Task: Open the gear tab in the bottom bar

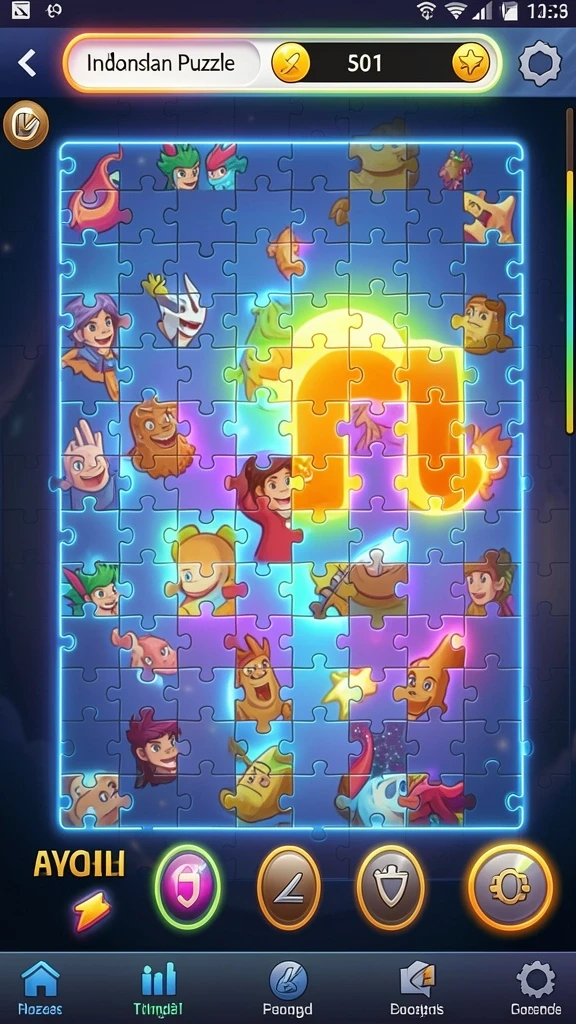Action: click(535, 987)
